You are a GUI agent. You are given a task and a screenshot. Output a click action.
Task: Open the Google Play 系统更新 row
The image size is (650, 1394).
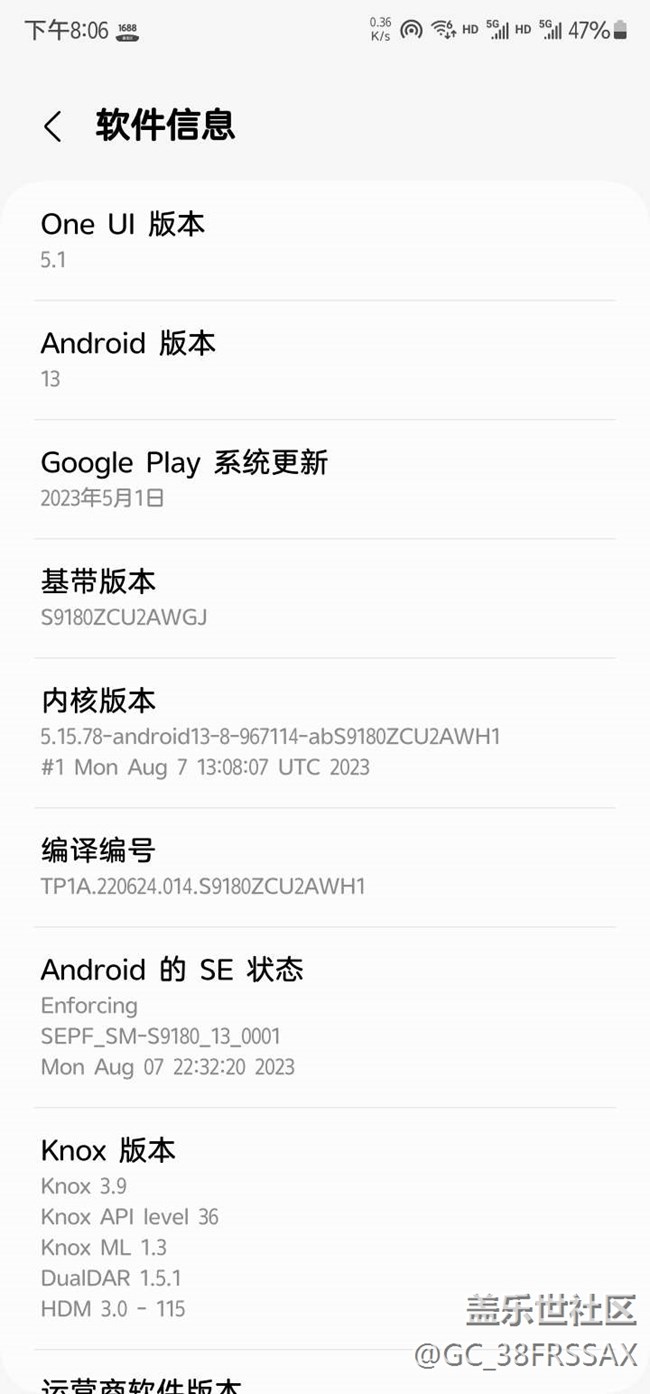tap(324, 479)
